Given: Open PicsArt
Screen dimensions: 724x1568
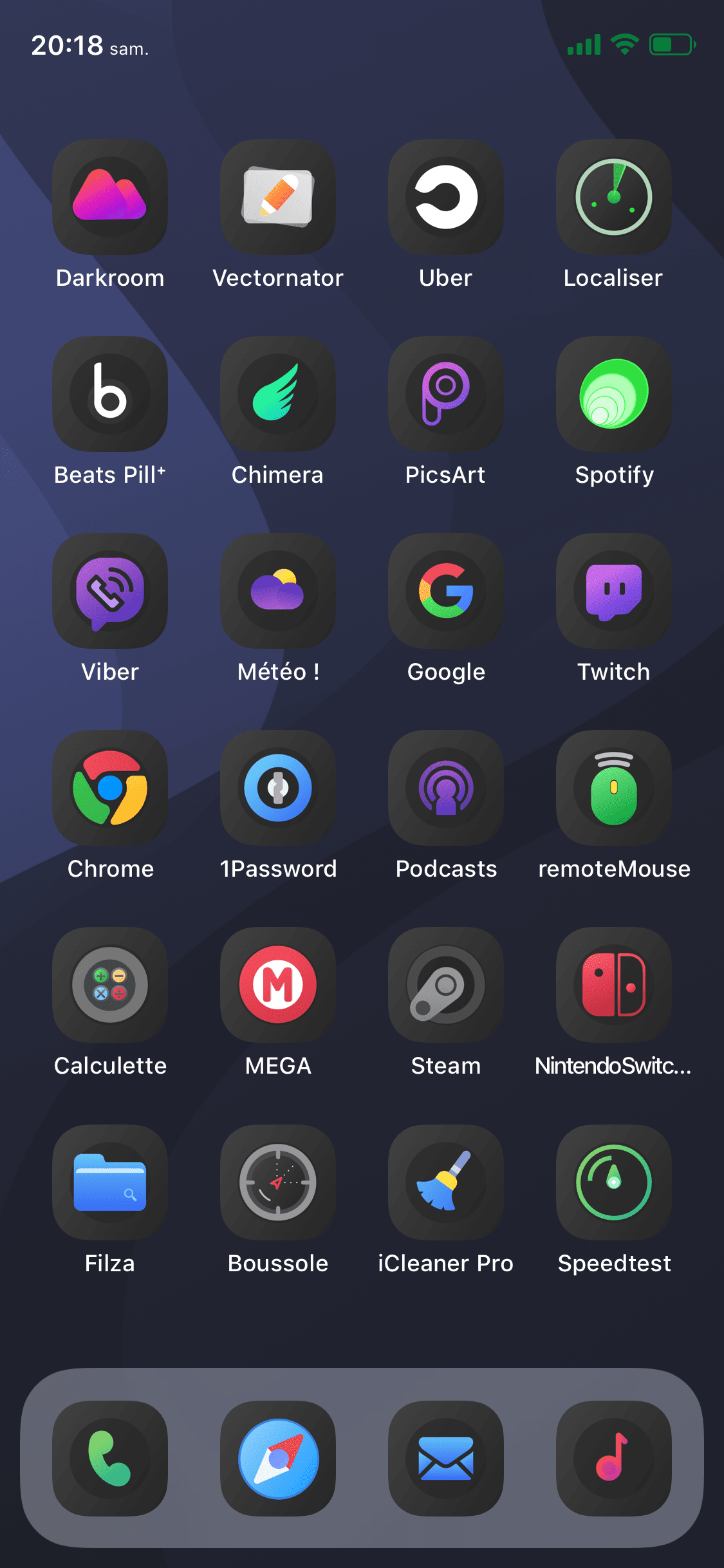Looking at the screenshot, I should (446, 394).
